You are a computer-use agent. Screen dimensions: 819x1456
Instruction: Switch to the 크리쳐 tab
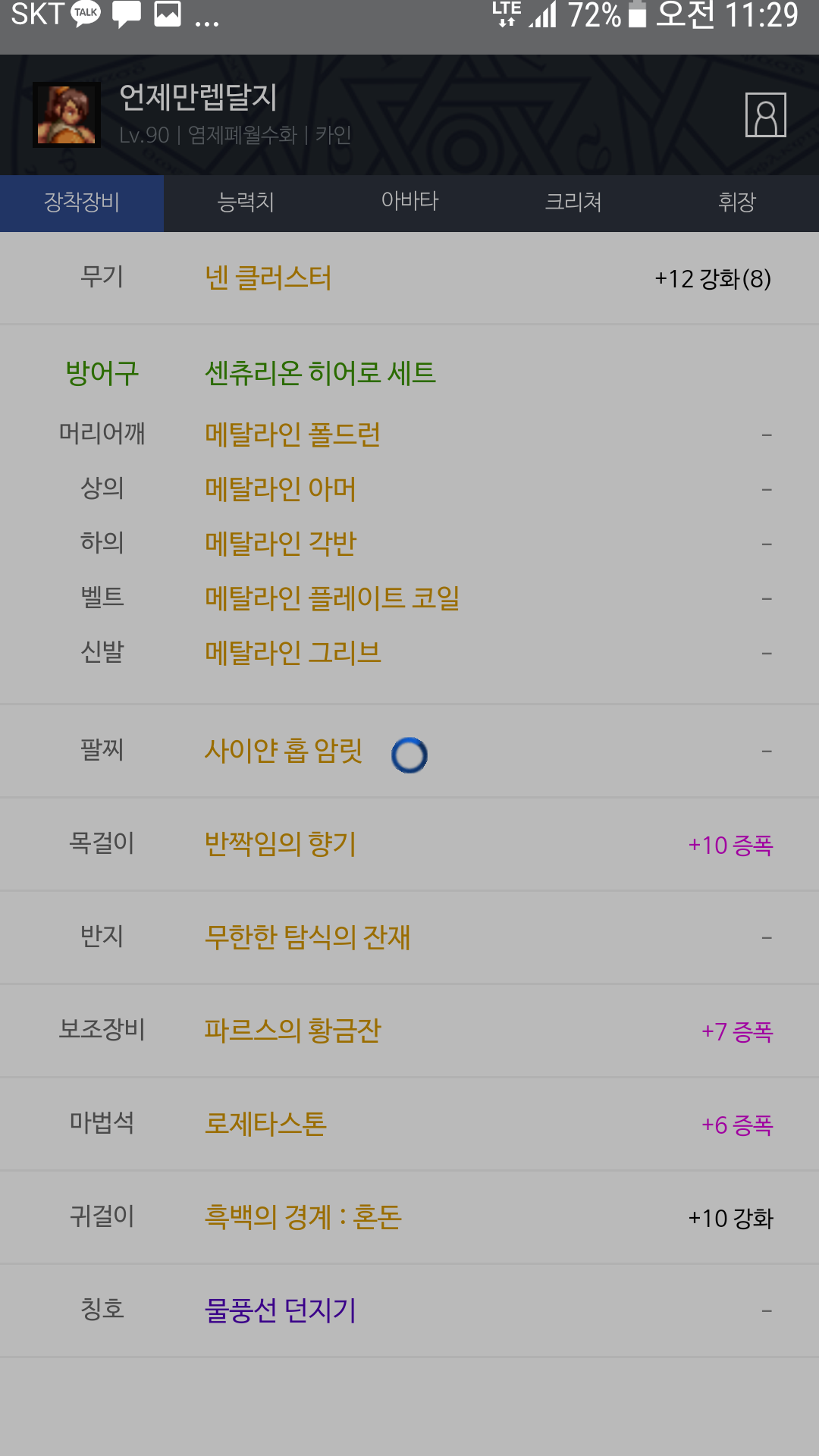click(x=573, y=202)
